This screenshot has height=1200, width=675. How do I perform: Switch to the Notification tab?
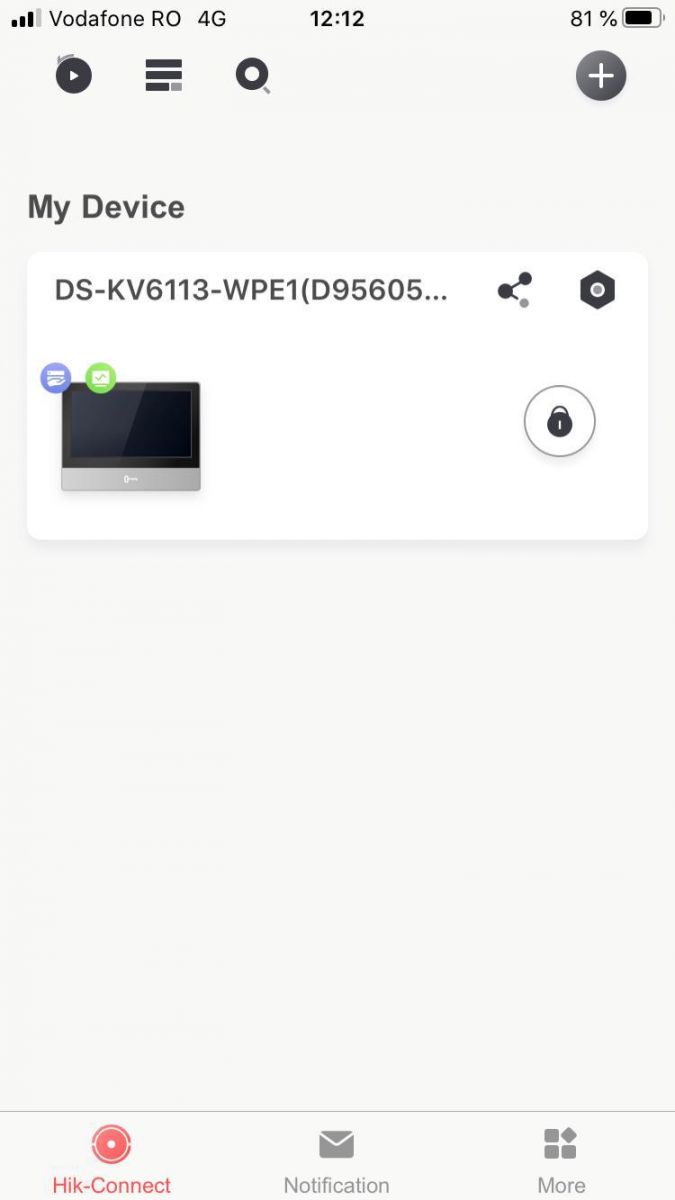(337, 1160)
